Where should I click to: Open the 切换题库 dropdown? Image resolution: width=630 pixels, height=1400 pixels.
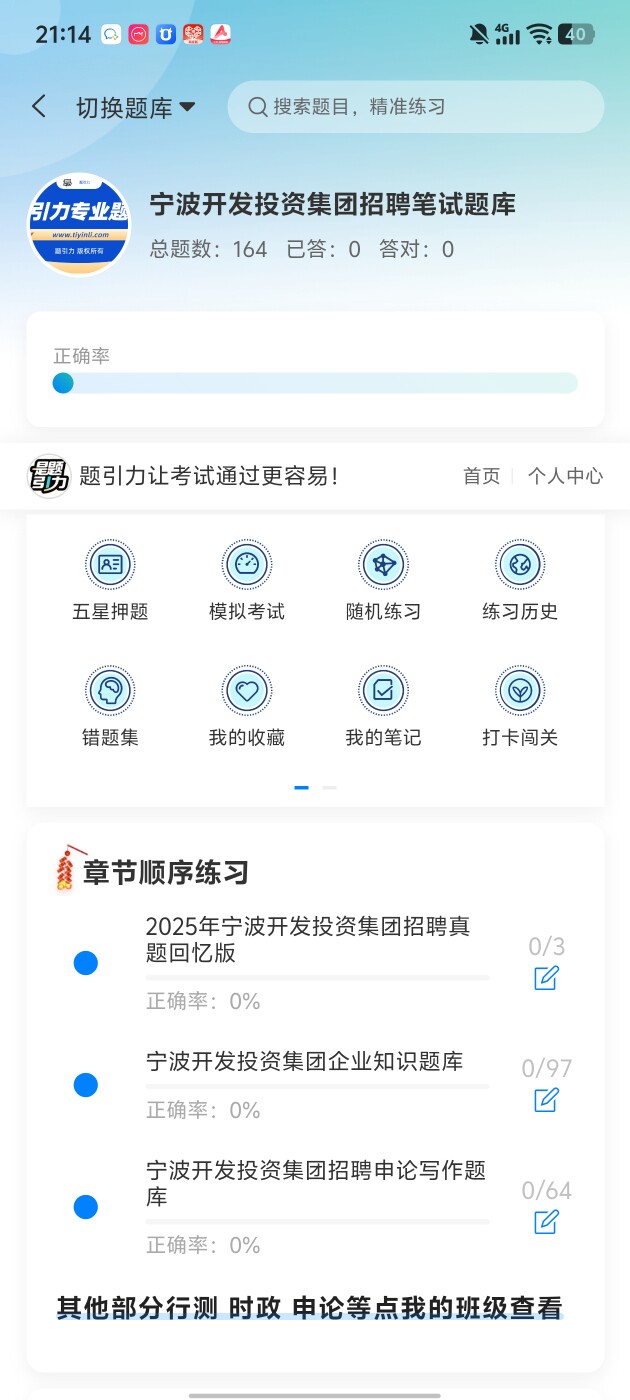click(136, 108)
